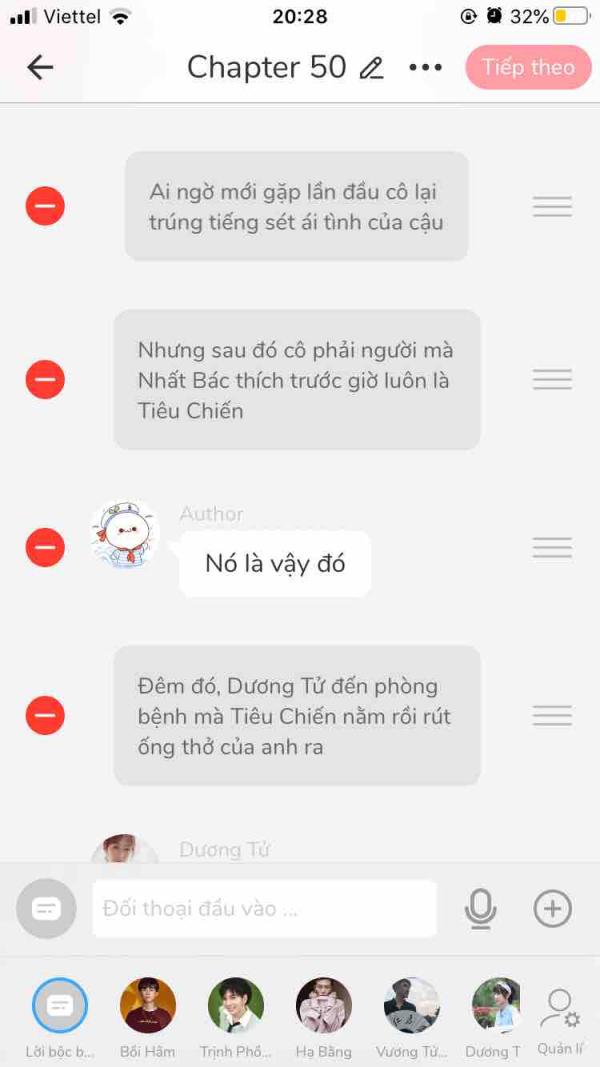600x1067 pixels.
Task: Switch input mode with the grey chat-bubble button
Action: 46,908
